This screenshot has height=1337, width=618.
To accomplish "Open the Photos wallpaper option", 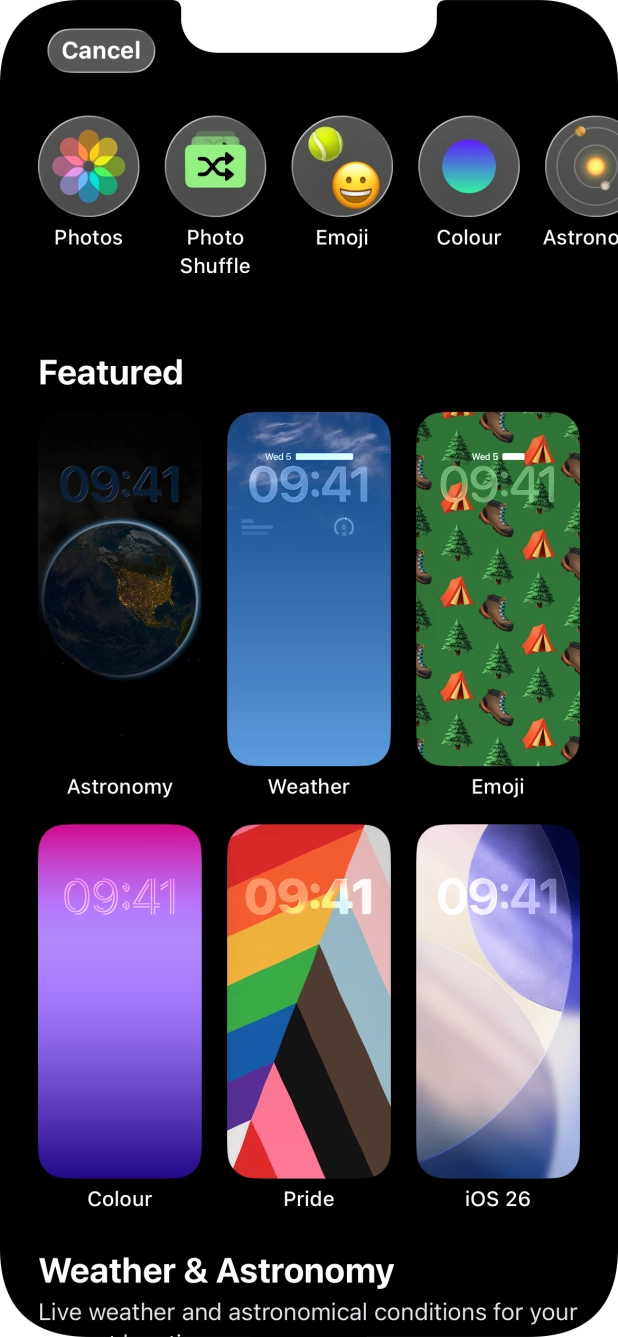I will 88,166.
